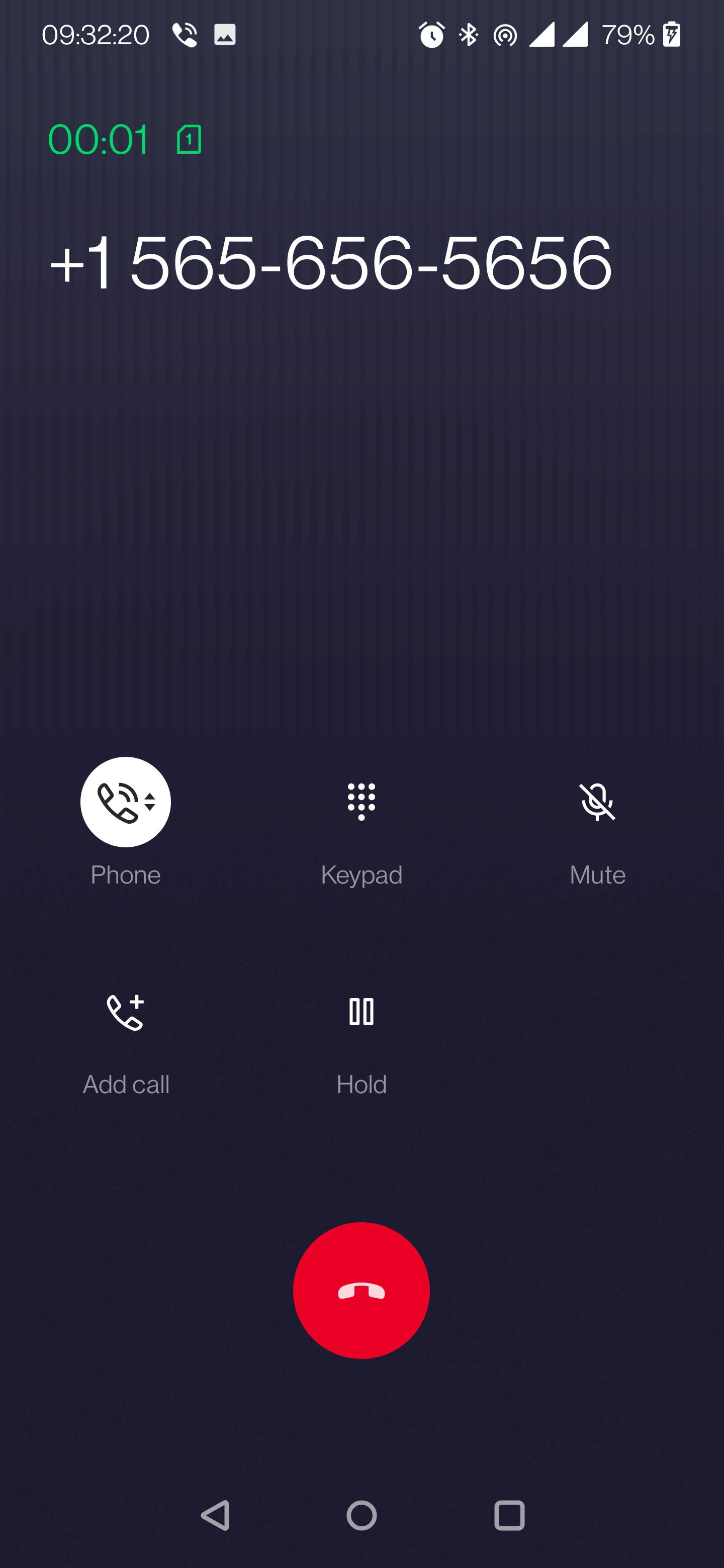Open the Phone audio output selector

[x=125, y=802]
